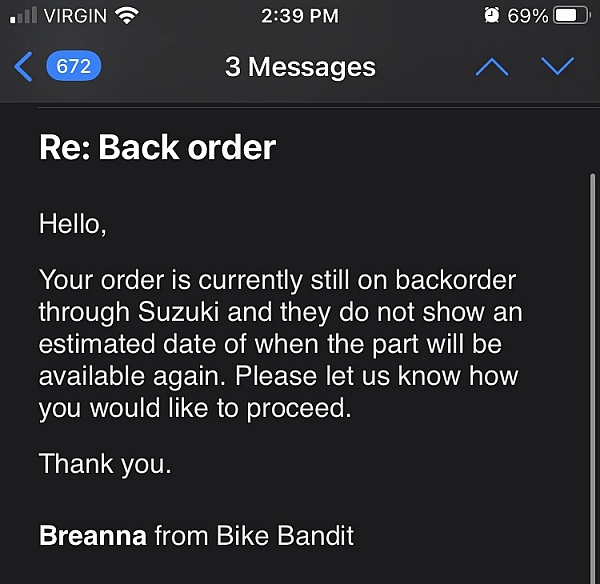
Task: Jump to the next message
Action: point(557,67)
